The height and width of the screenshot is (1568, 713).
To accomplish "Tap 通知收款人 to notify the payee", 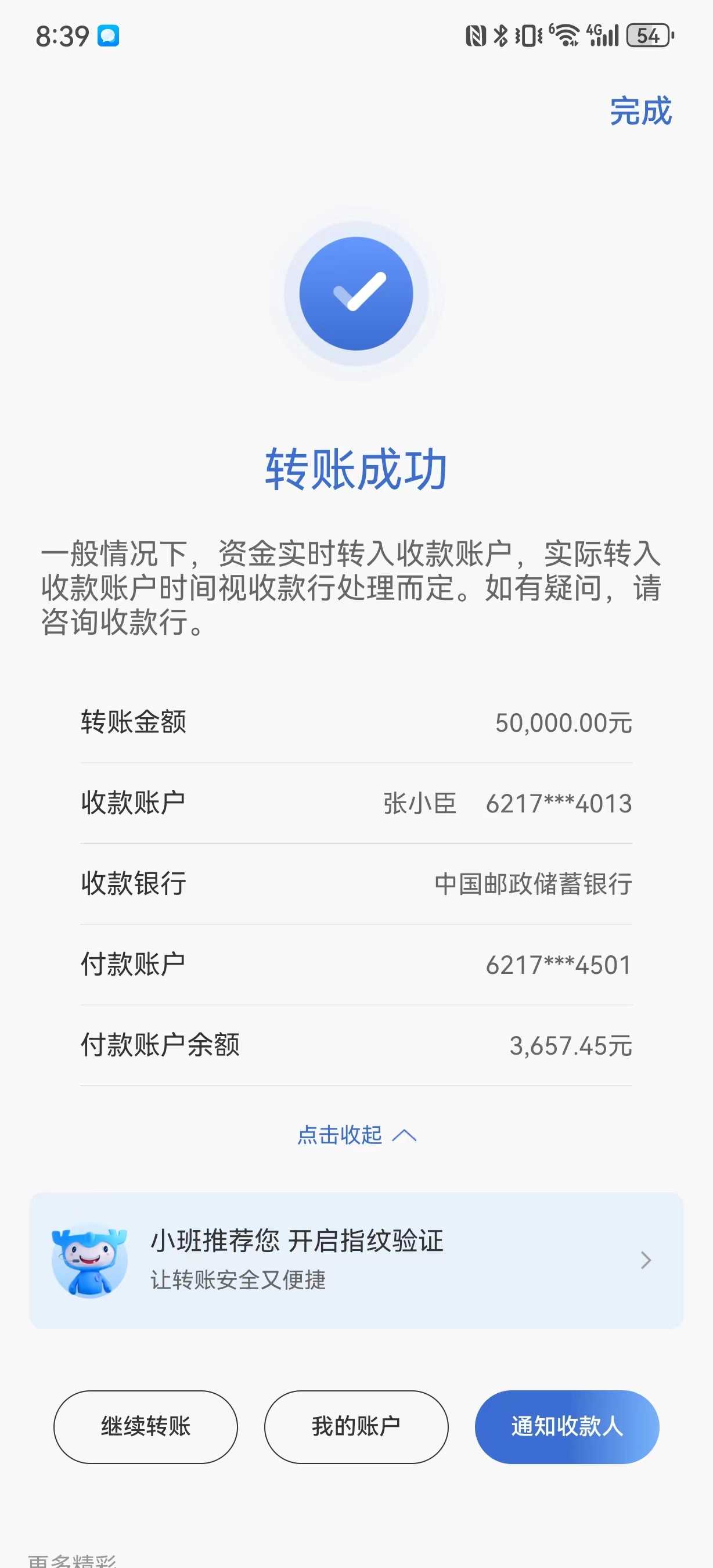I will click(566, 1426).
